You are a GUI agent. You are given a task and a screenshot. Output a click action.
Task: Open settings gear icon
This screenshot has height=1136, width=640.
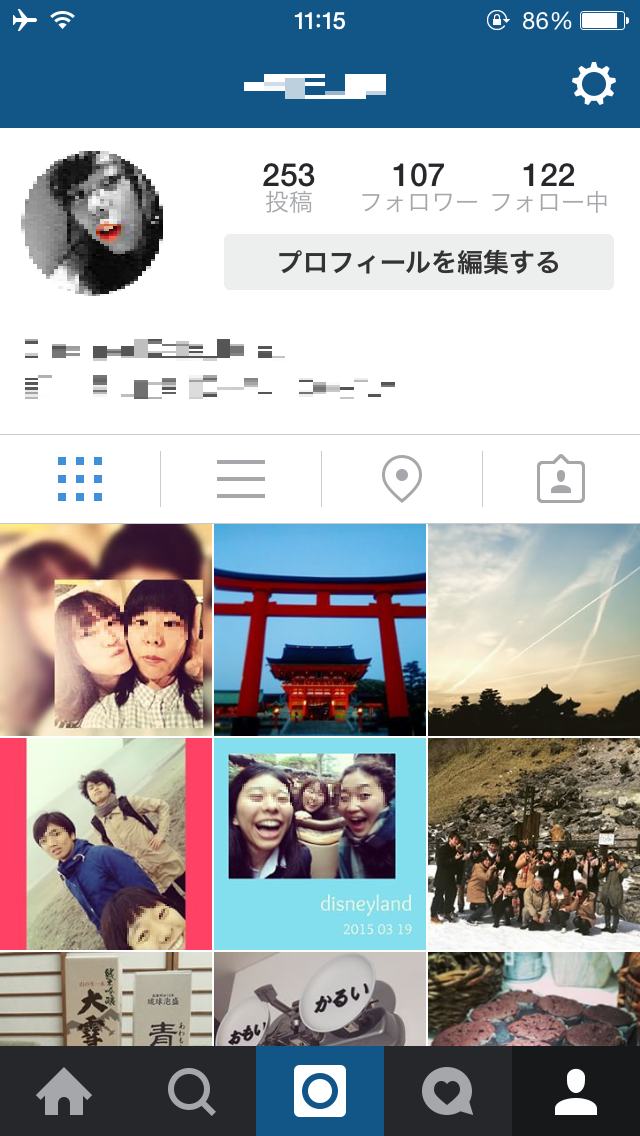coord(593,85)
